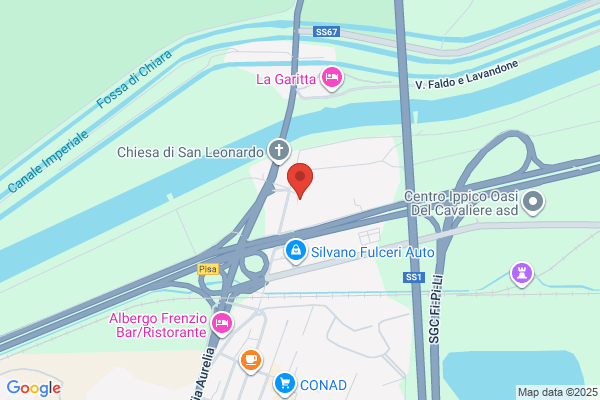This screenshot has height=400, width=600.
Task: Open the Albergo Frenzio Bar/Ristorante marker
Action: pos(222,324)
